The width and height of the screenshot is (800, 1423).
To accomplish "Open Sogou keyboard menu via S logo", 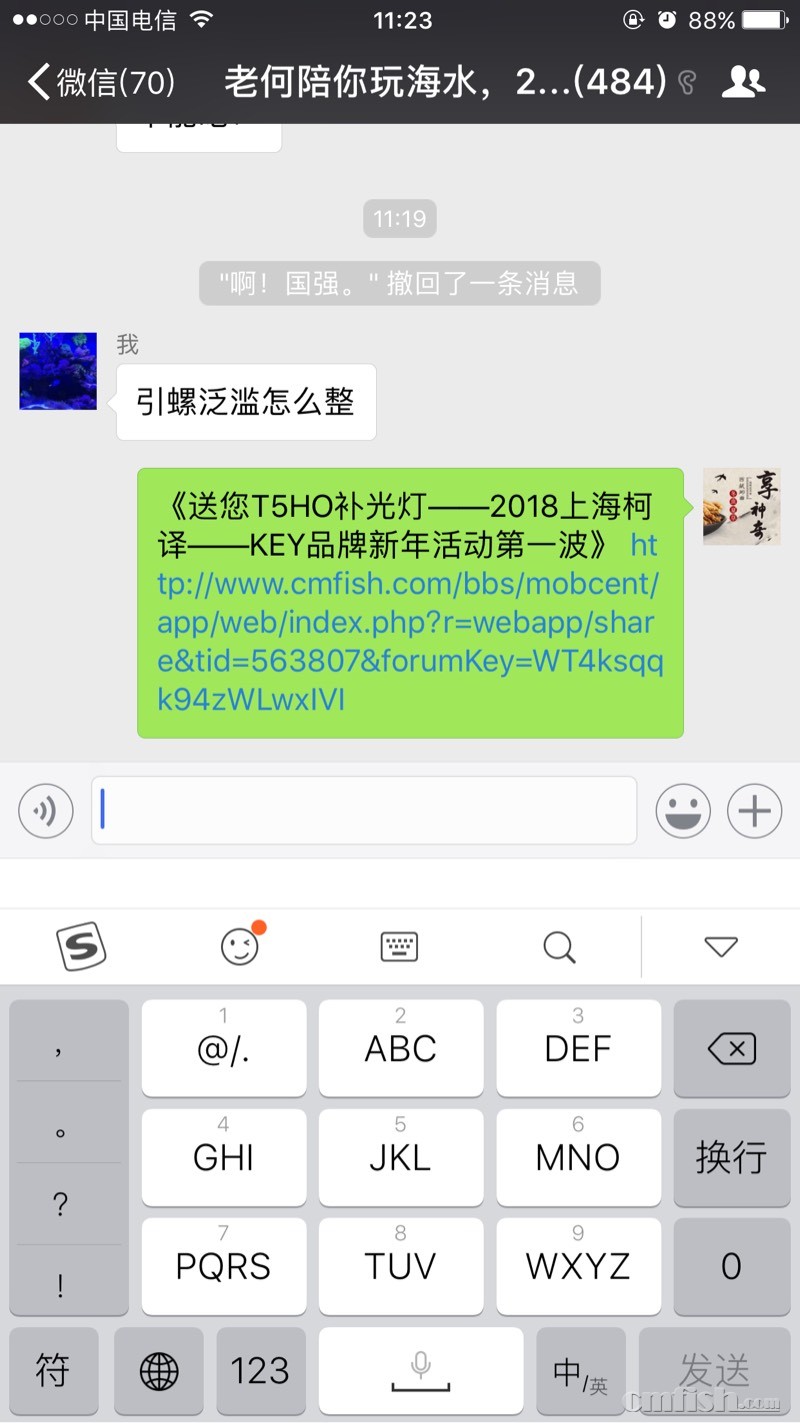I will 82,946.
